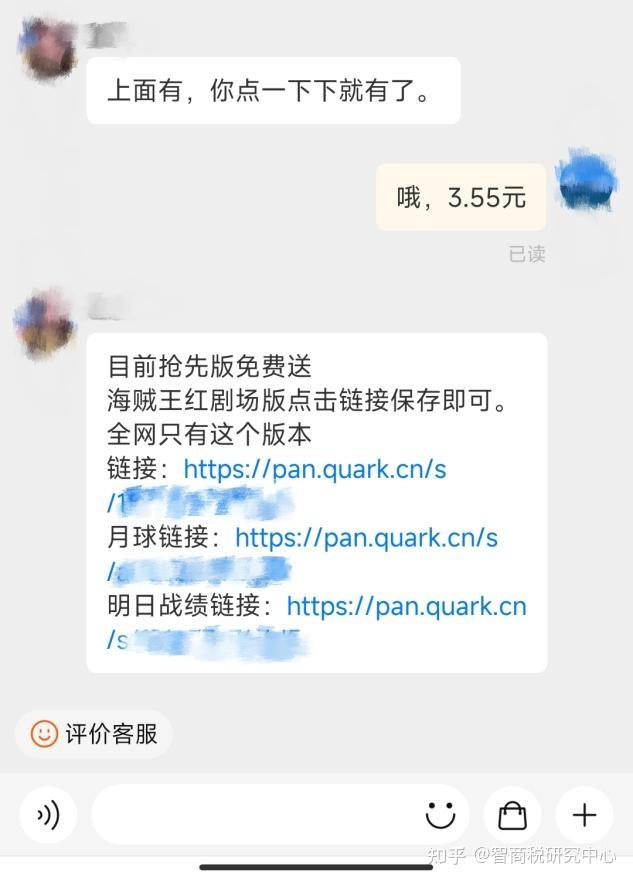
Task: Open the shopping bag icon
Action: (x=512, y=815)
